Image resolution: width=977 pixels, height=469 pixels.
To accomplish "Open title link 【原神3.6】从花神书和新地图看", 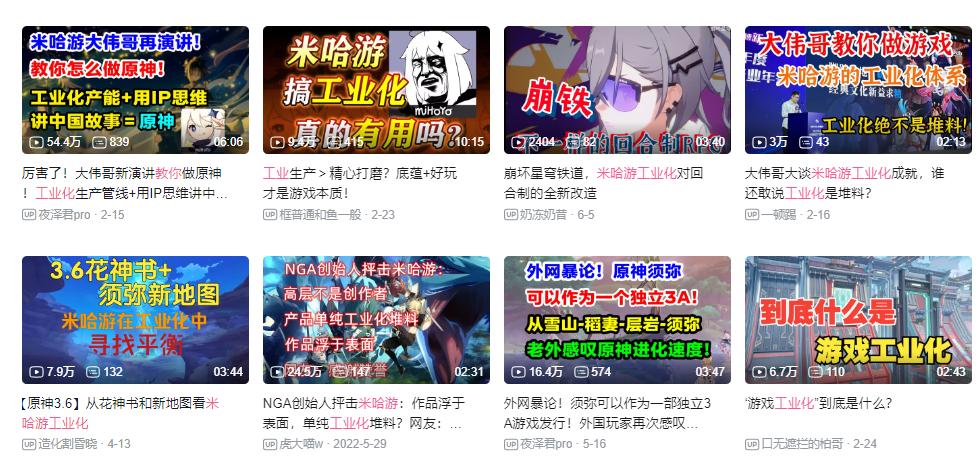I will 120,413.
